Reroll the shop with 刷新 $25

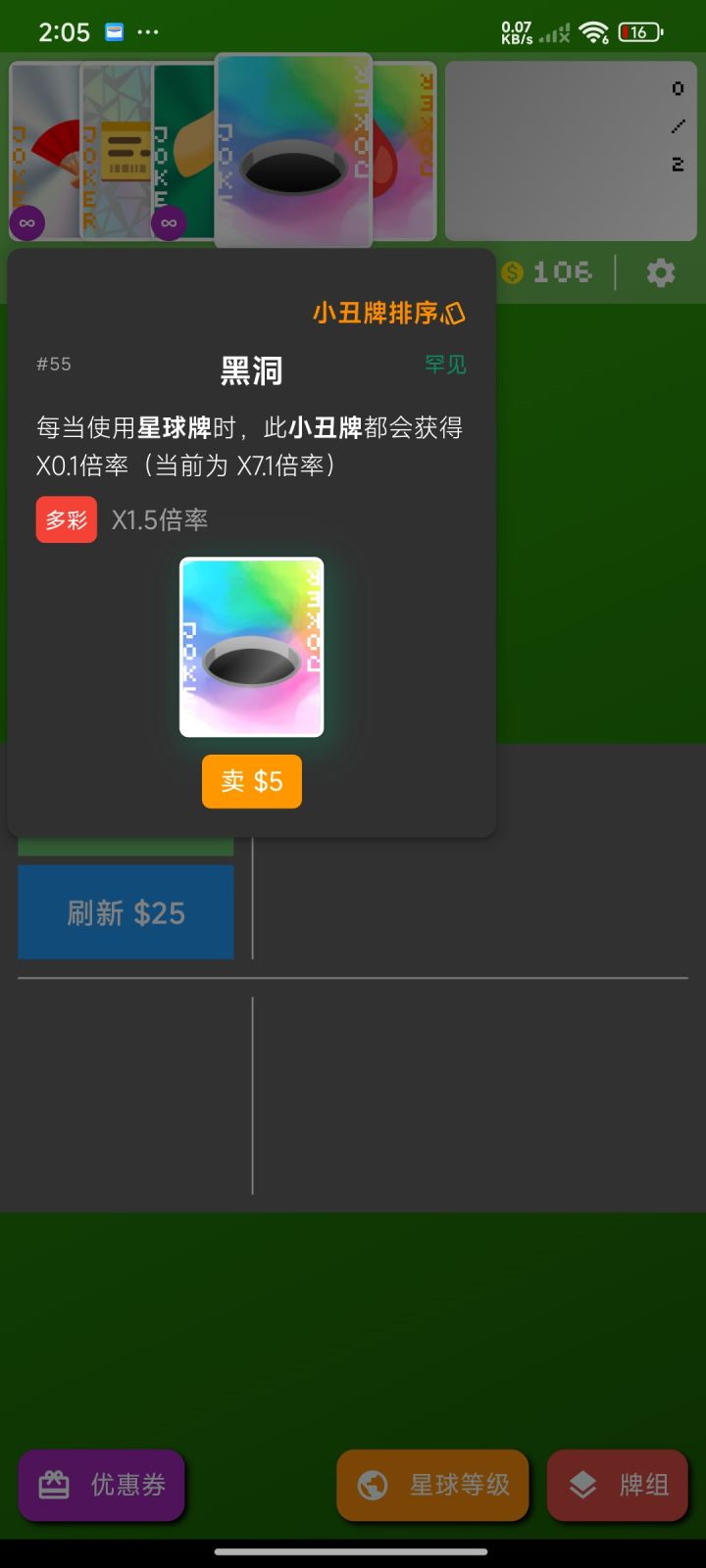pyautogui.click(x=126, y=911)
